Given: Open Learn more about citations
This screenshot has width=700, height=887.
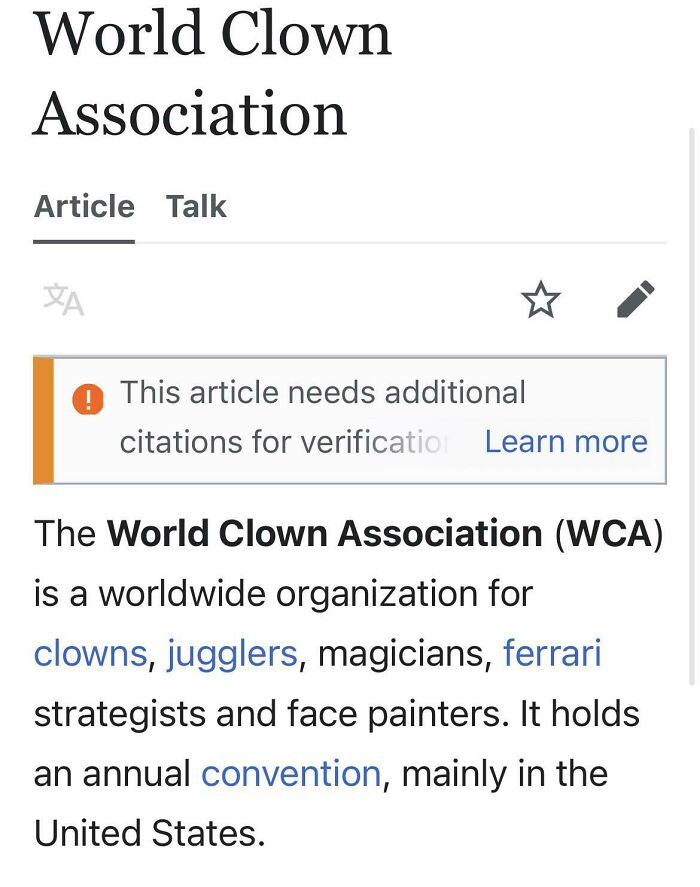Looking at the screenshot, I should tap(566, 442).
